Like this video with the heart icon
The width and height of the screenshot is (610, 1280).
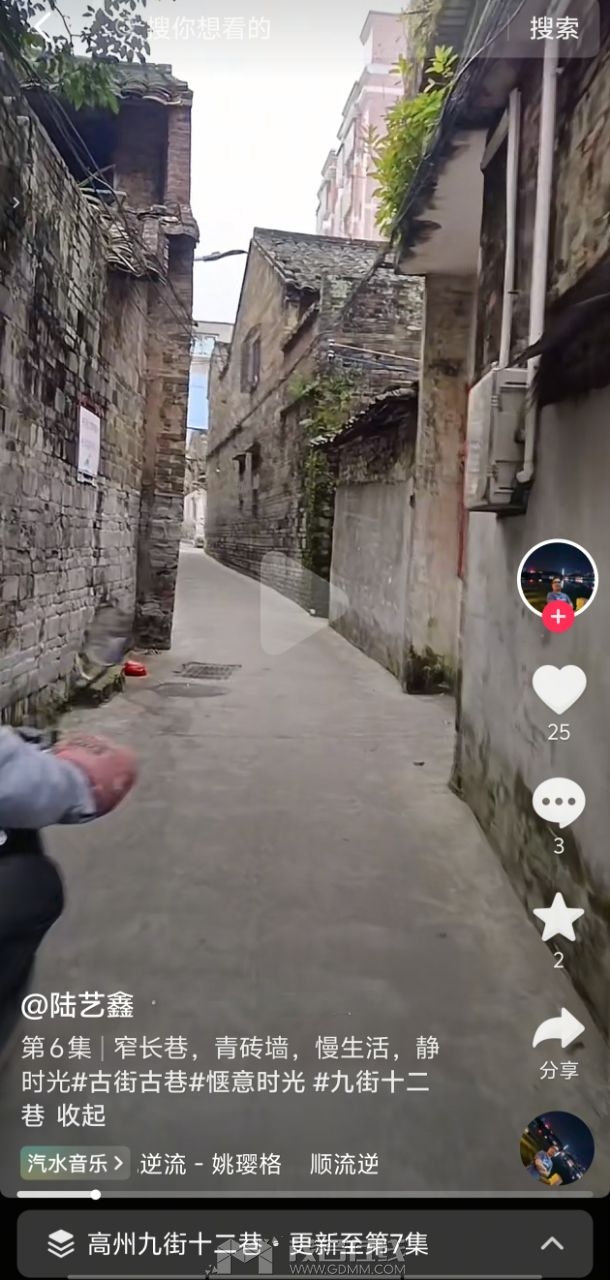click(x=558, y=690)
